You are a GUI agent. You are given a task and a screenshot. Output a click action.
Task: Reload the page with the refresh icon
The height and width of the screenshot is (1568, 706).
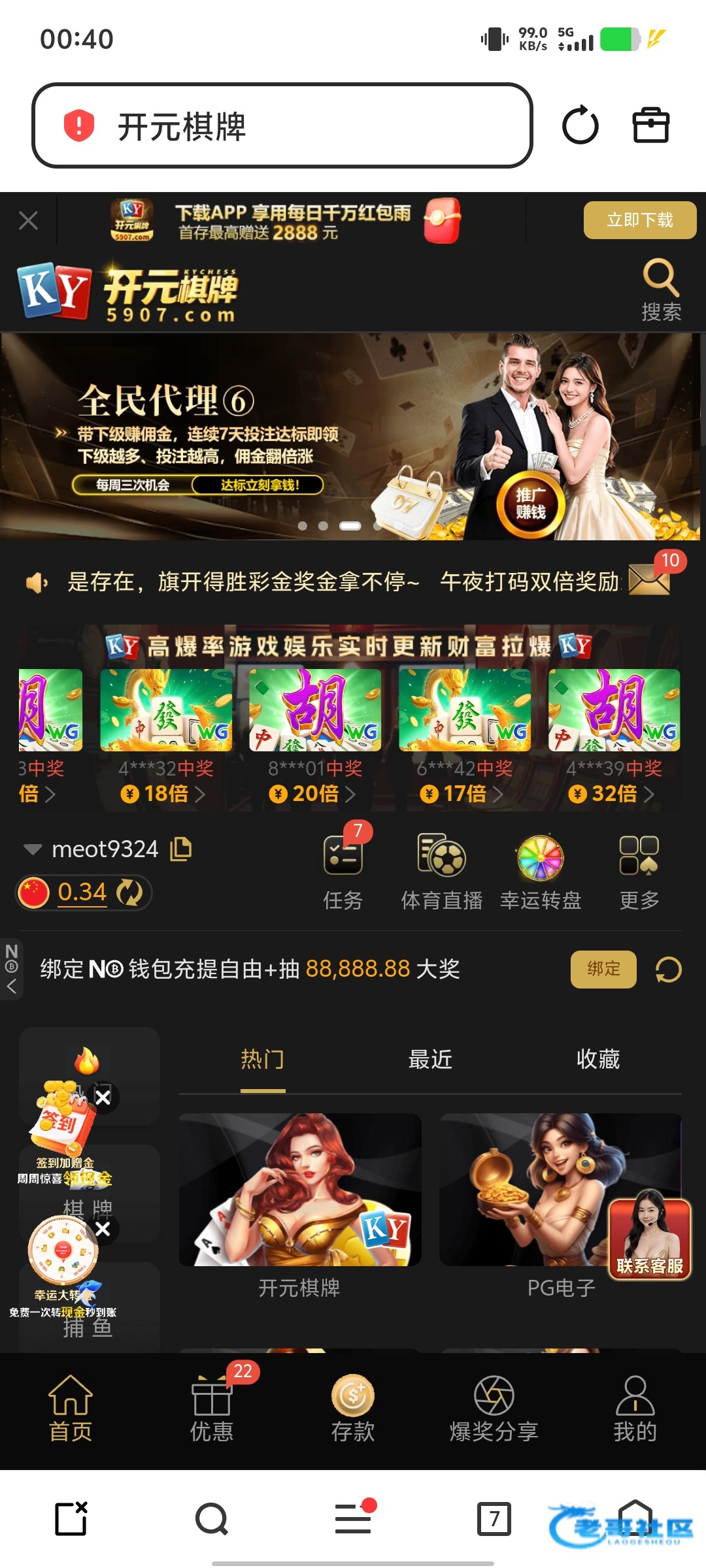pos(580,125)
